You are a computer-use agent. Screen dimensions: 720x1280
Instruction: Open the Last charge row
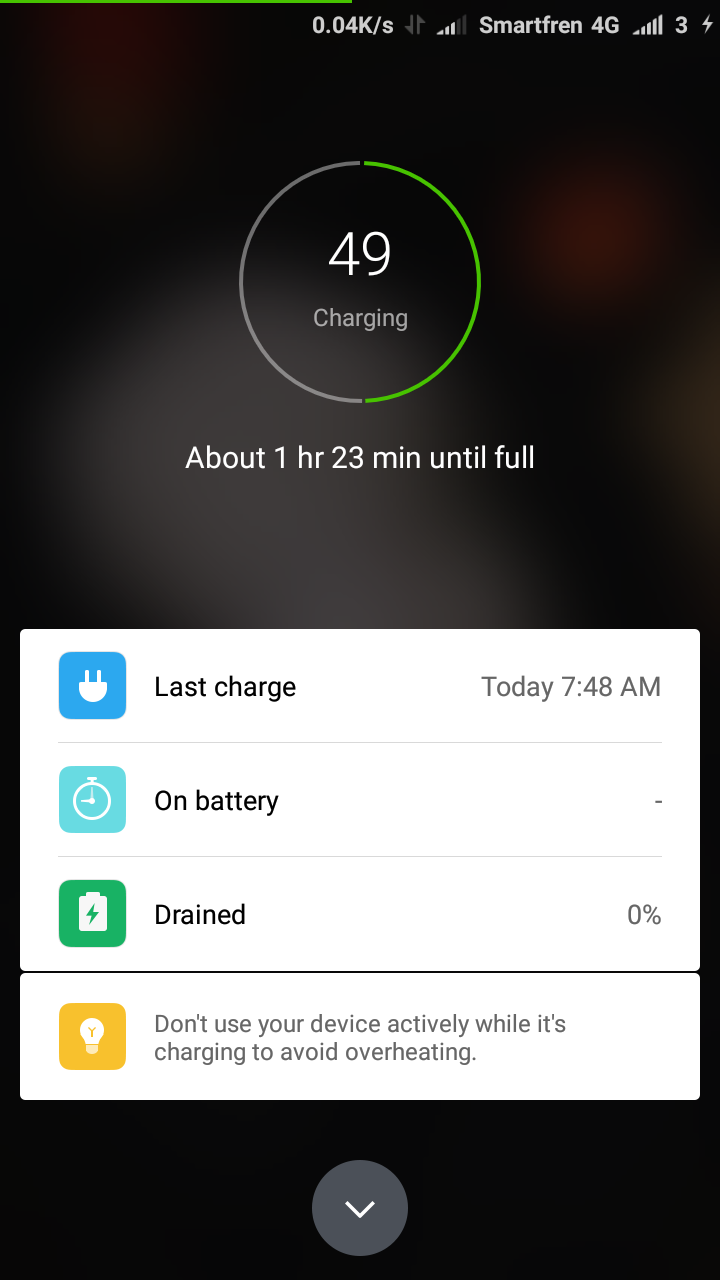[360, 686]
